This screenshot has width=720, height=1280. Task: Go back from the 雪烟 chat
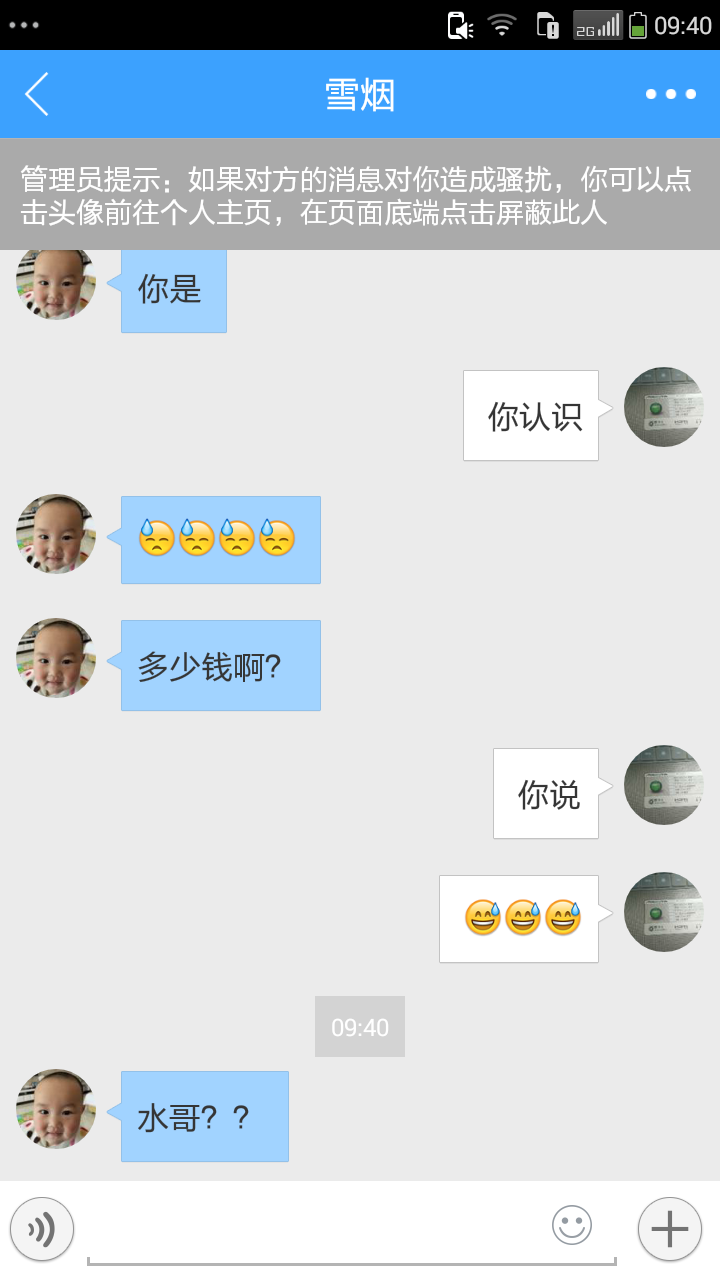[x=37, y=94]
